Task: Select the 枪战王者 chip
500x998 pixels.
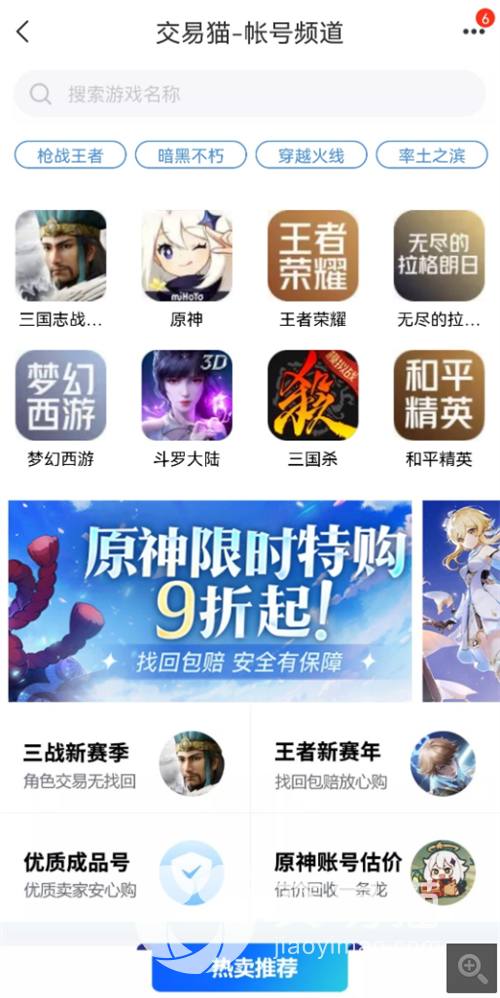Action: click(70, 155)
